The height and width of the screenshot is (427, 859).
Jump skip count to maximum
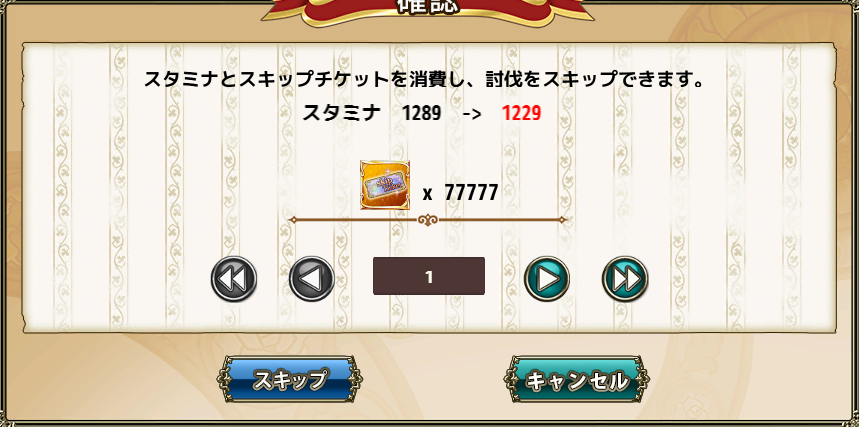click(624, 278)
